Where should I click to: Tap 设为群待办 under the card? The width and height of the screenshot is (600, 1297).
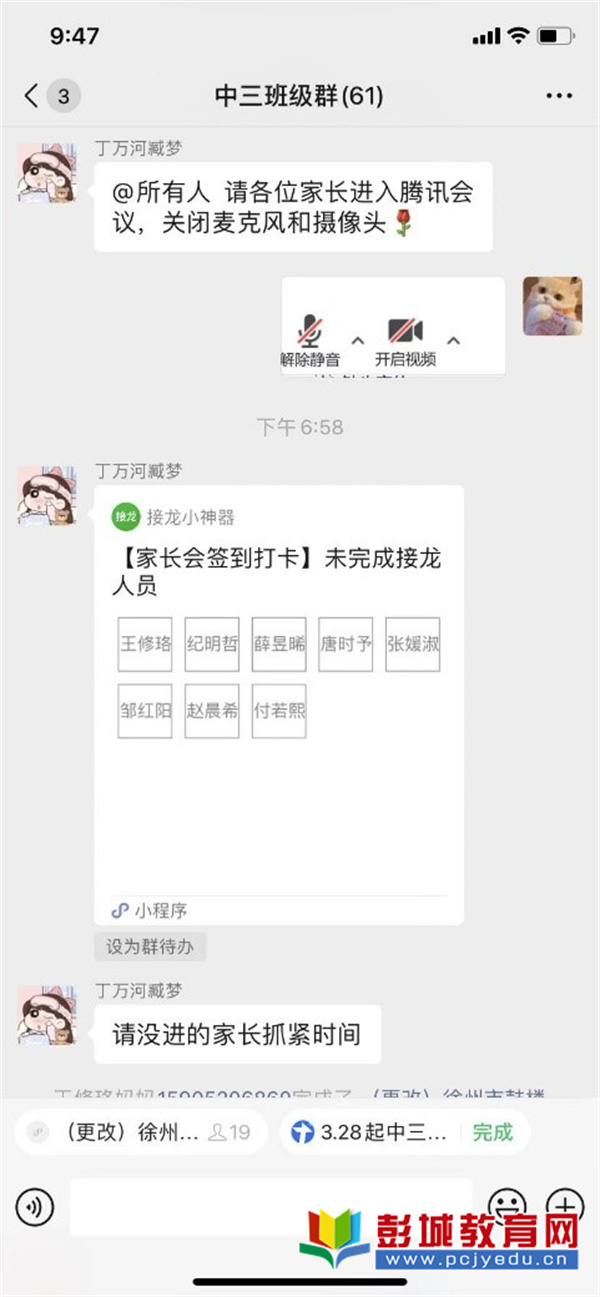[150, 946]
